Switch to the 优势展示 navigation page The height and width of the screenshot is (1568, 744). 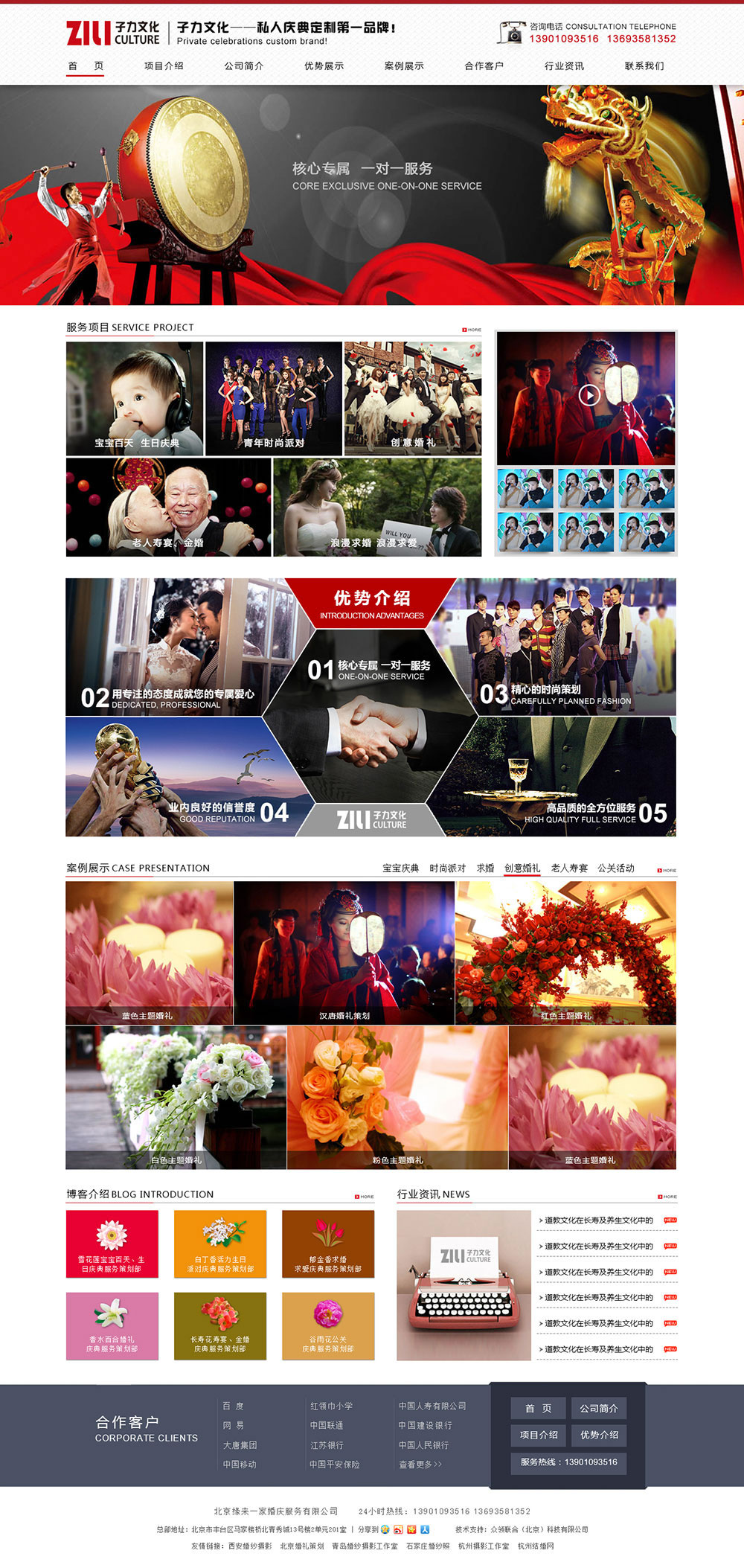point(324,66)
